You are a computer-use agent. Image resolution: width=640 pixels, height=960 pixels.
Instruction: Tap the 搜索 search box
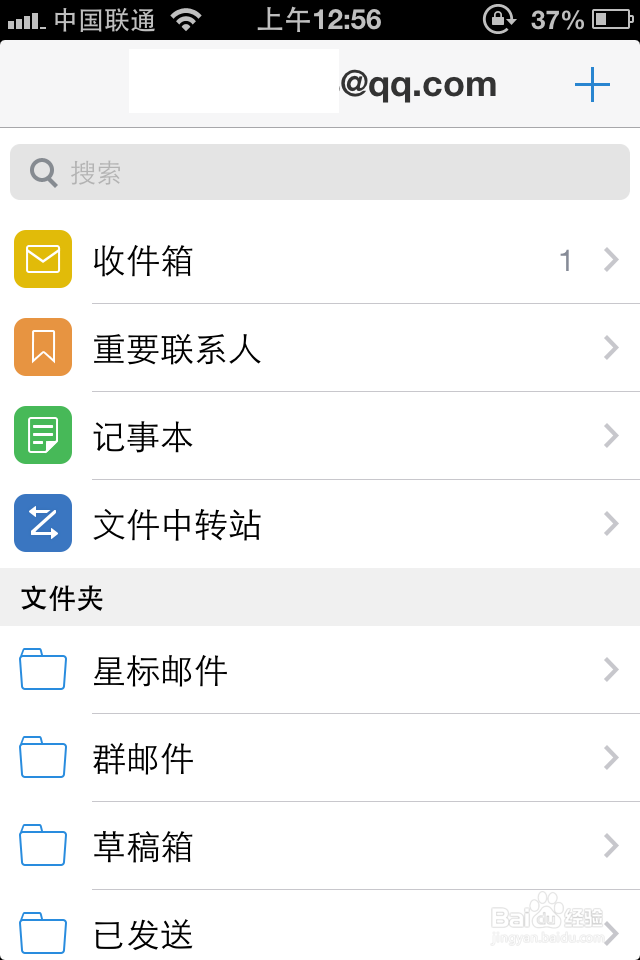[x=320, y=173]
